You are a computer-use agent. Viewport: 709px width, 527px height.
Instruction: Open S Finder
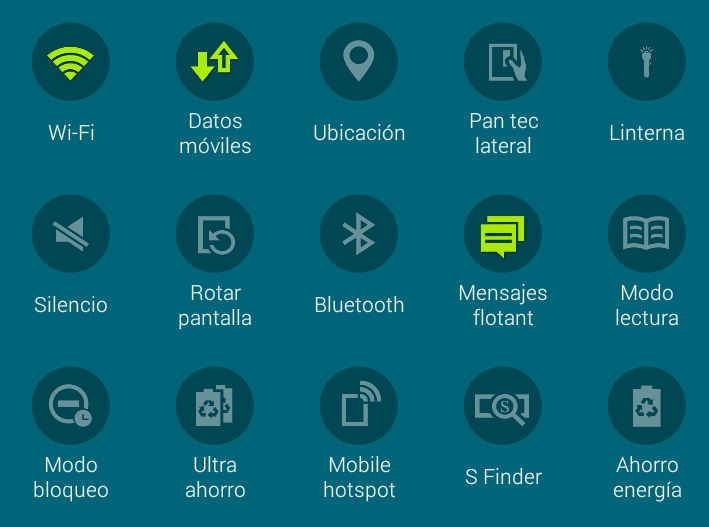503,406
